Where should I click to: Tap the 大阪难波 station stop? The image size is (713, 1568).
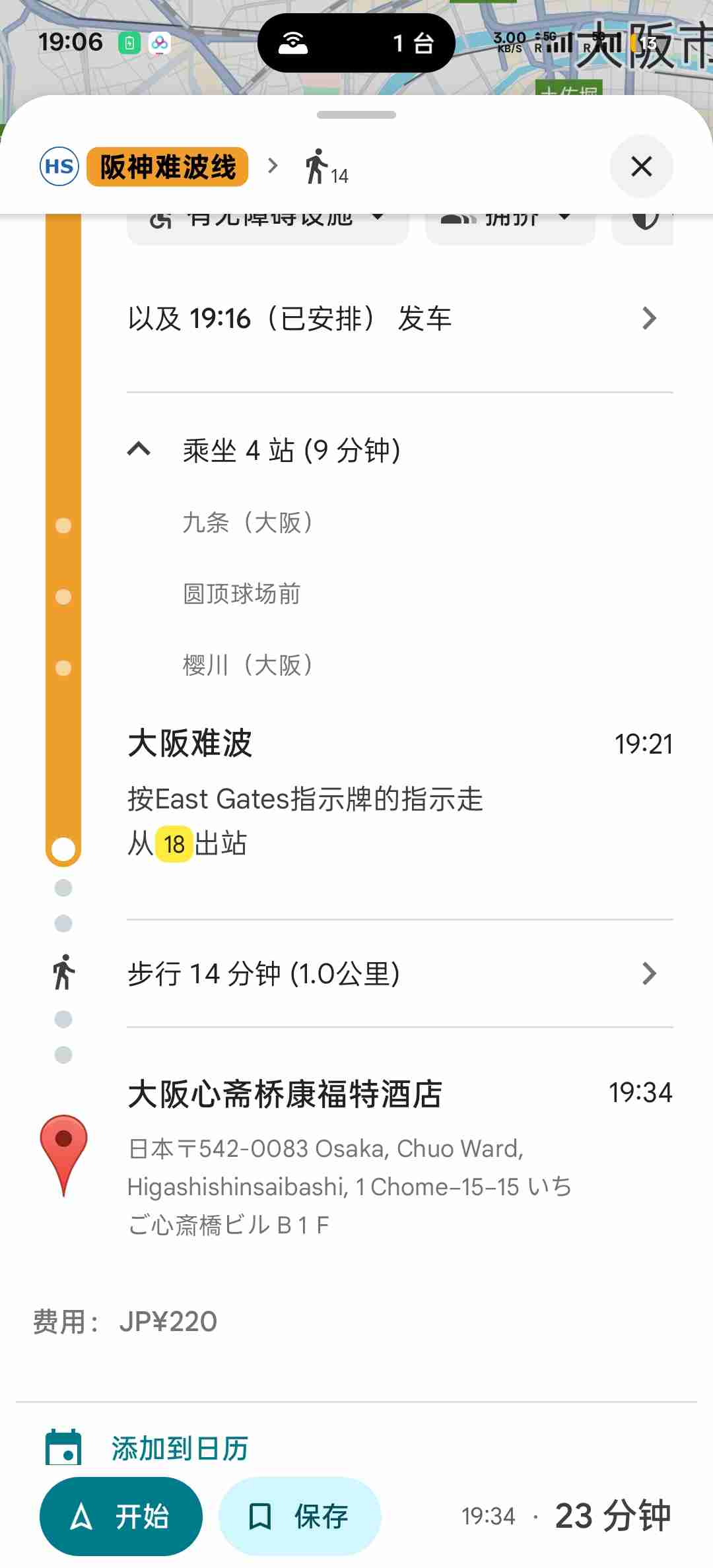[x=190, y=744]
